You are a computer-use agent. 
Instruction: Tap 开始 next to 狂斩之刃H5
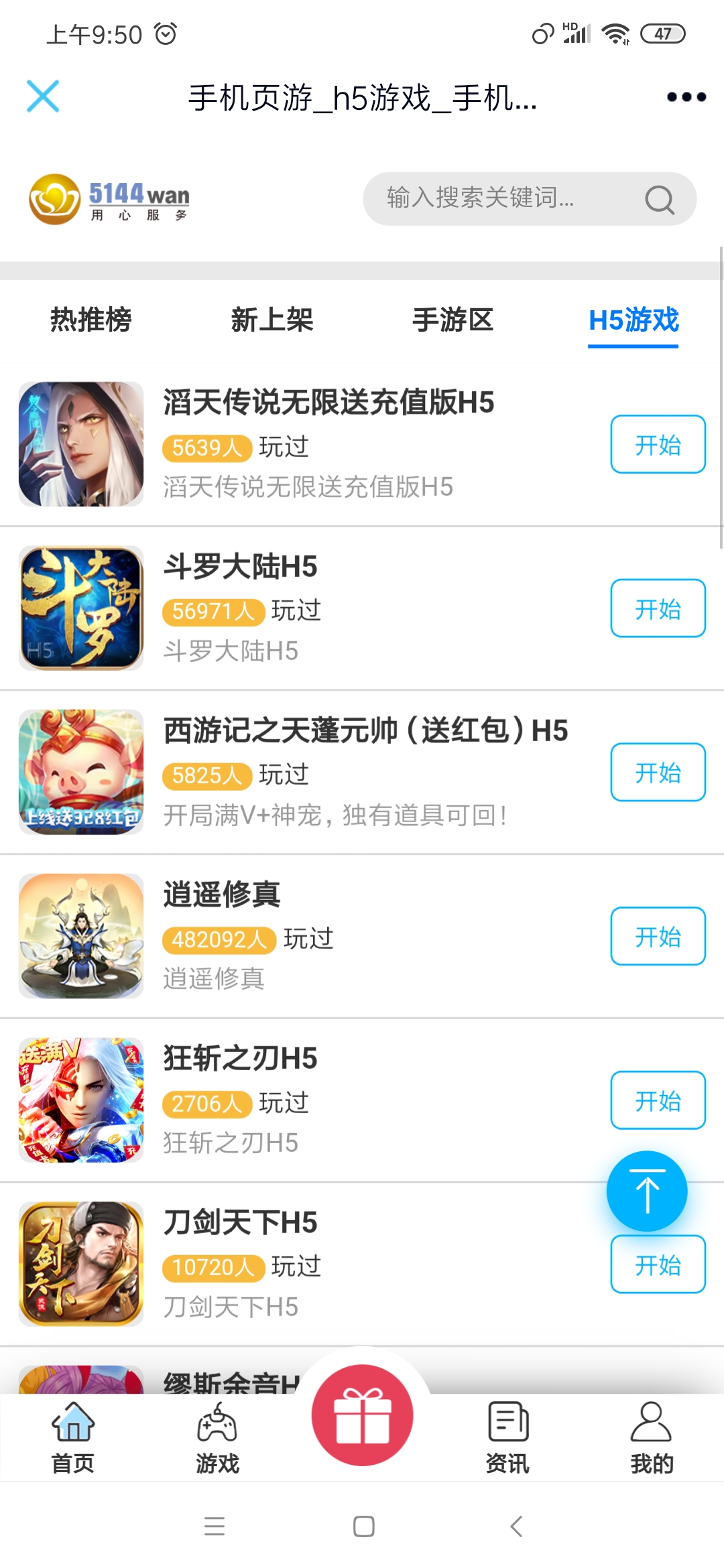pos(657,1100)
